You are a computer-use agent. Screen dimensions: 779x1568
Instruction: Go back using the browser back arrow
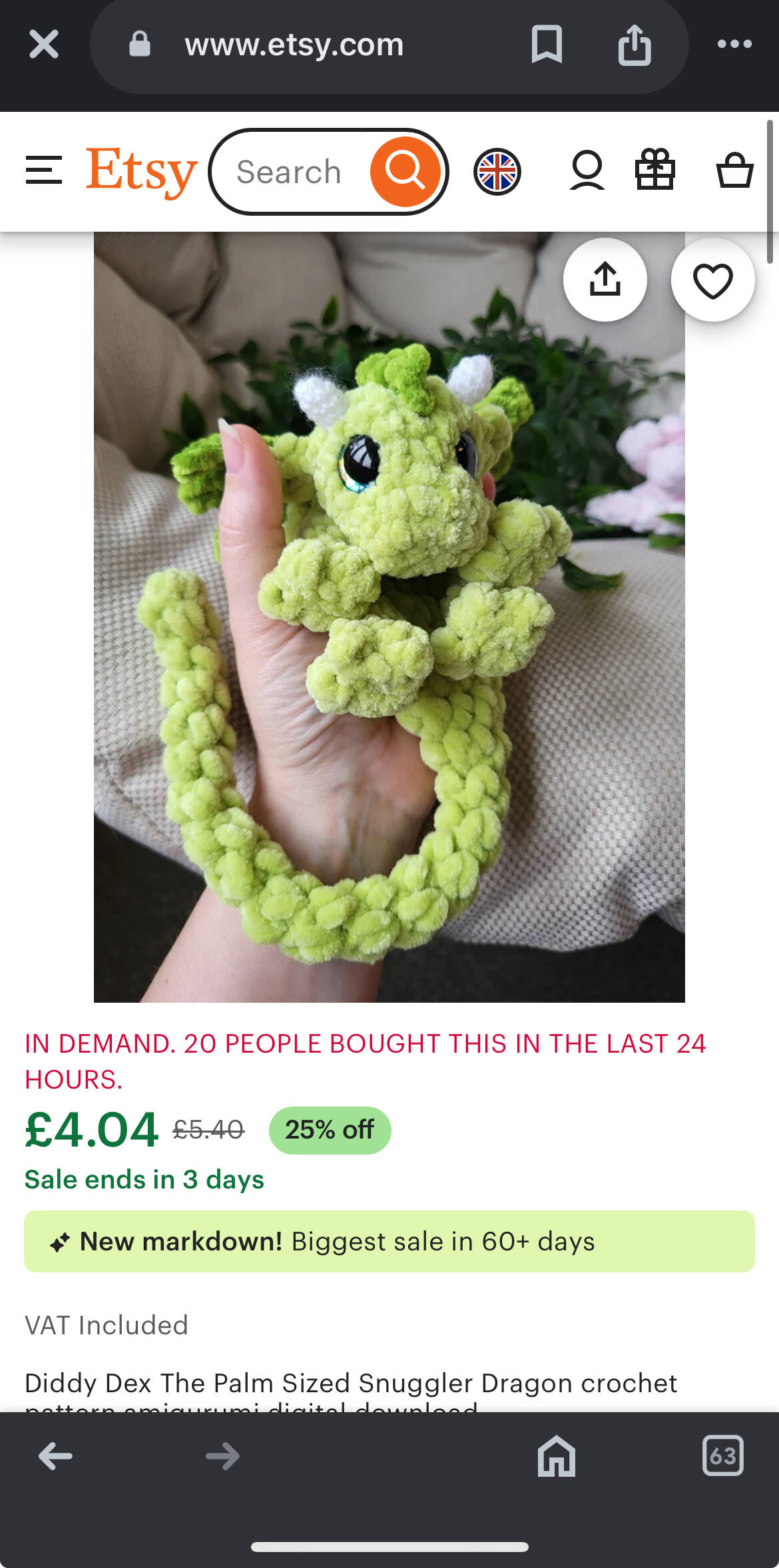[55, 1456]
